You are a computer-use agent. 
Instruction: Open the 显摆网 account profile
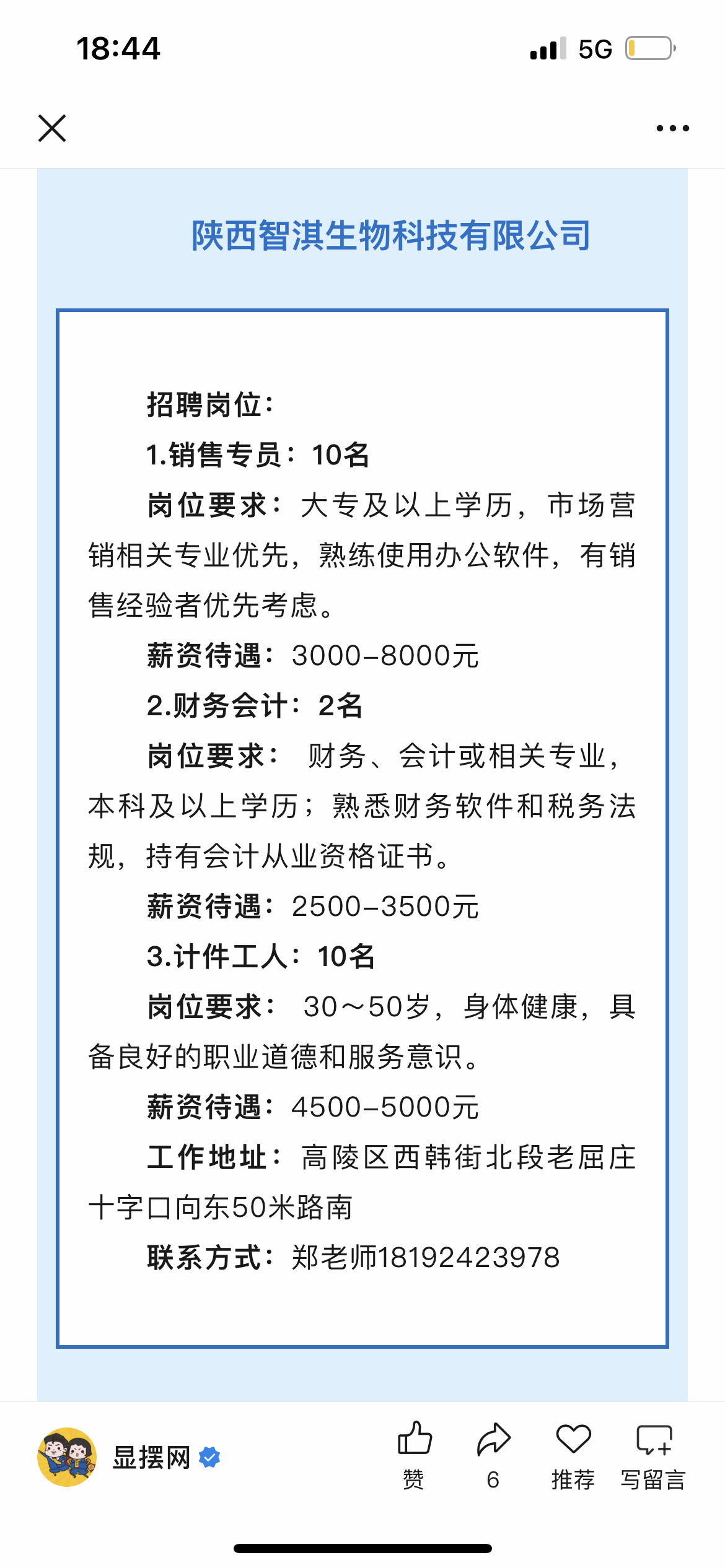(129, 1458)
